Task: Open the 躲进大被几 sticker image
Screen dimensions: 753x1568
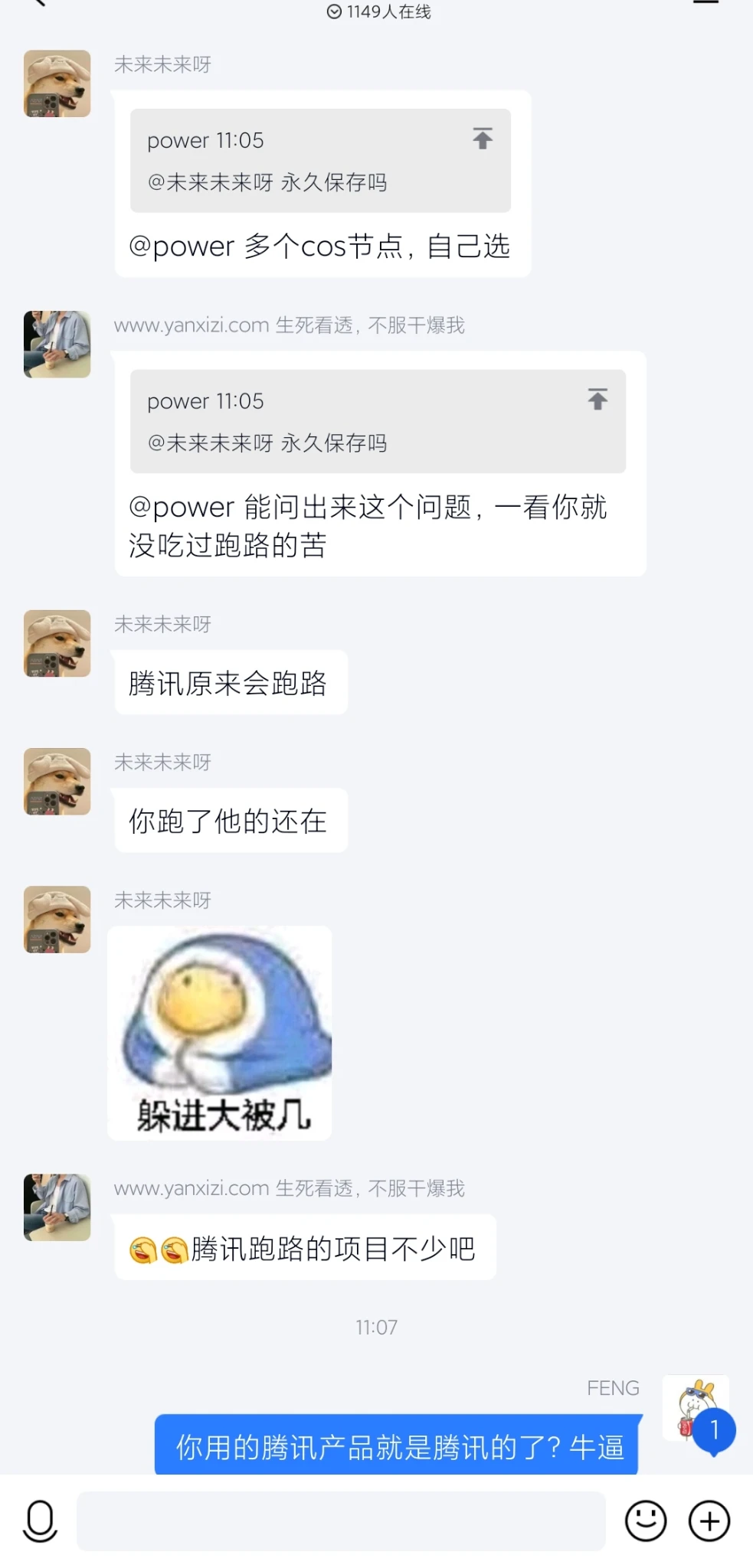Action: click(x=220, y=1033)
